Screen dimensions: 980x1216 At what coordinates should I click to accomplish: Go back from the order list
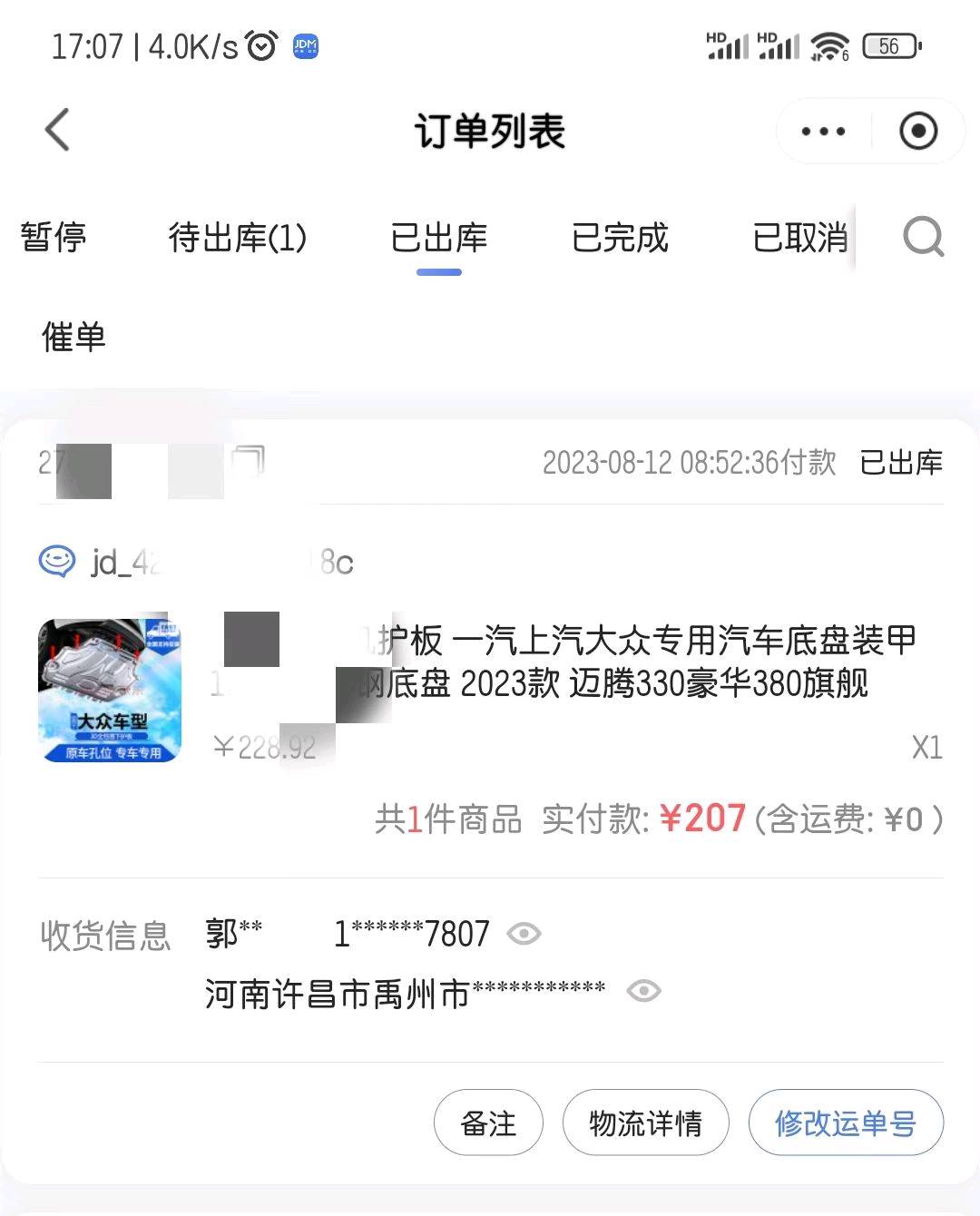[57, 130]
